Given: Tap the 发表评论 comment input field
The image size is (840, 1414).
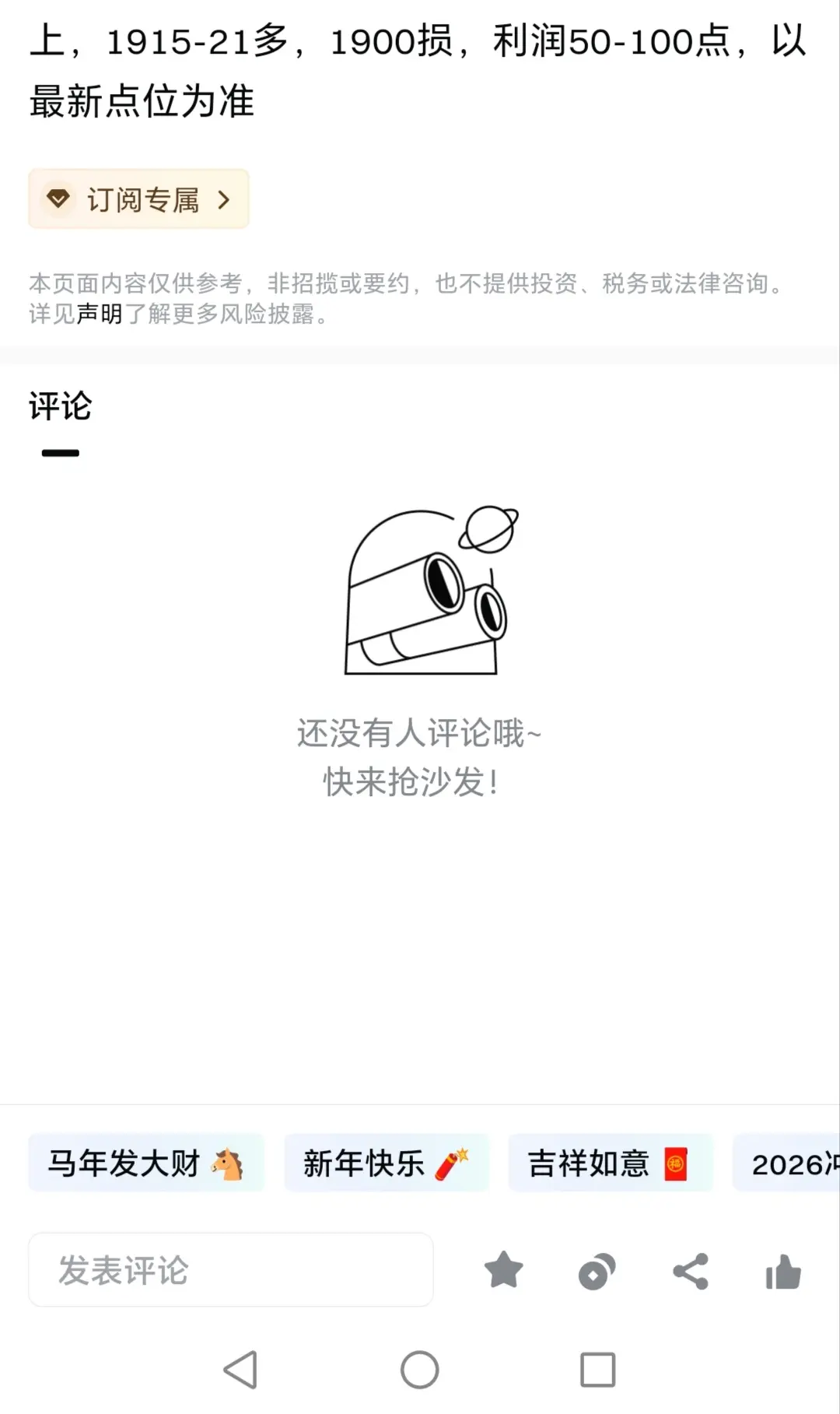Looking at the screenshot, I should (230, 1269).
